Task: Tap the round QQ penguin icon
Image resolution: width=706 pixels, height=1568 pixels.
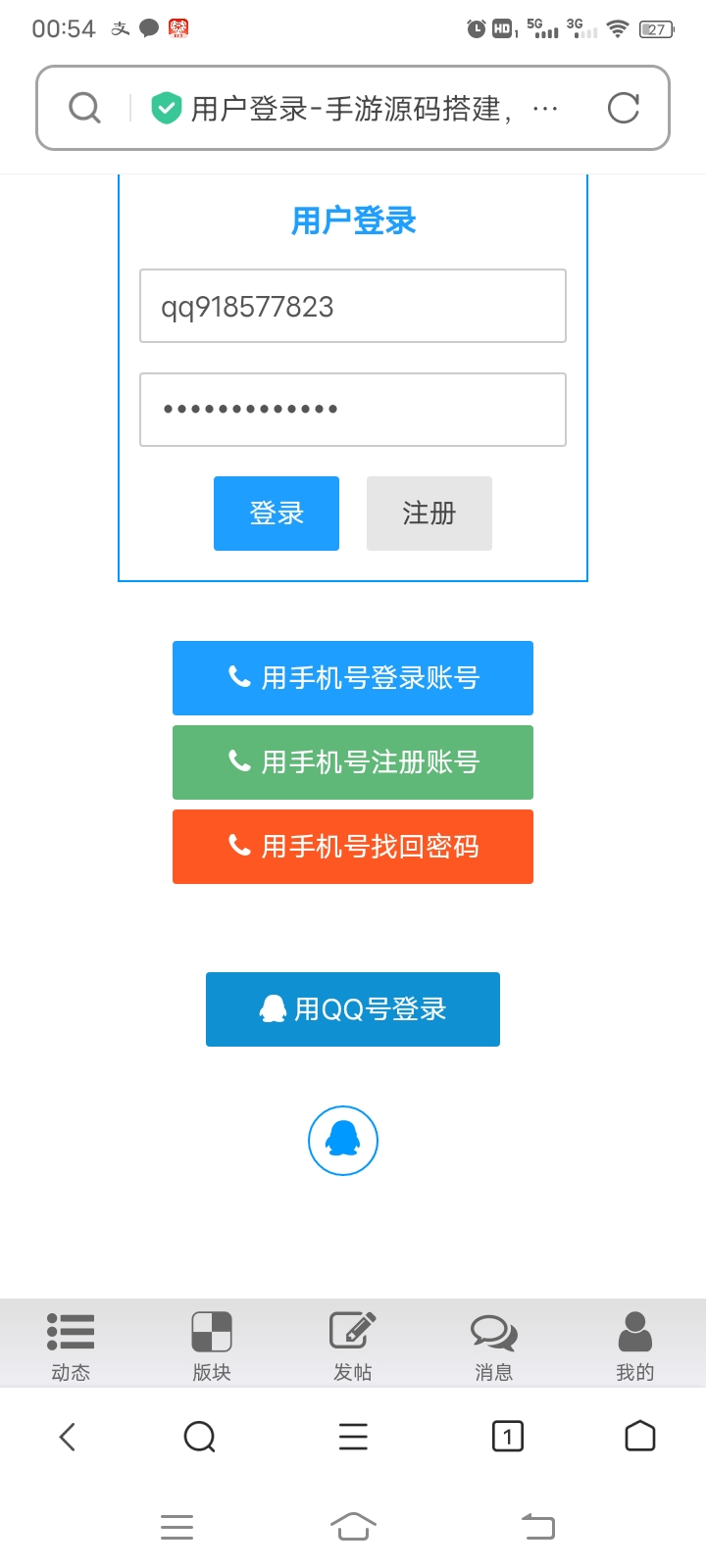Action: click(x=343, y=1141)
